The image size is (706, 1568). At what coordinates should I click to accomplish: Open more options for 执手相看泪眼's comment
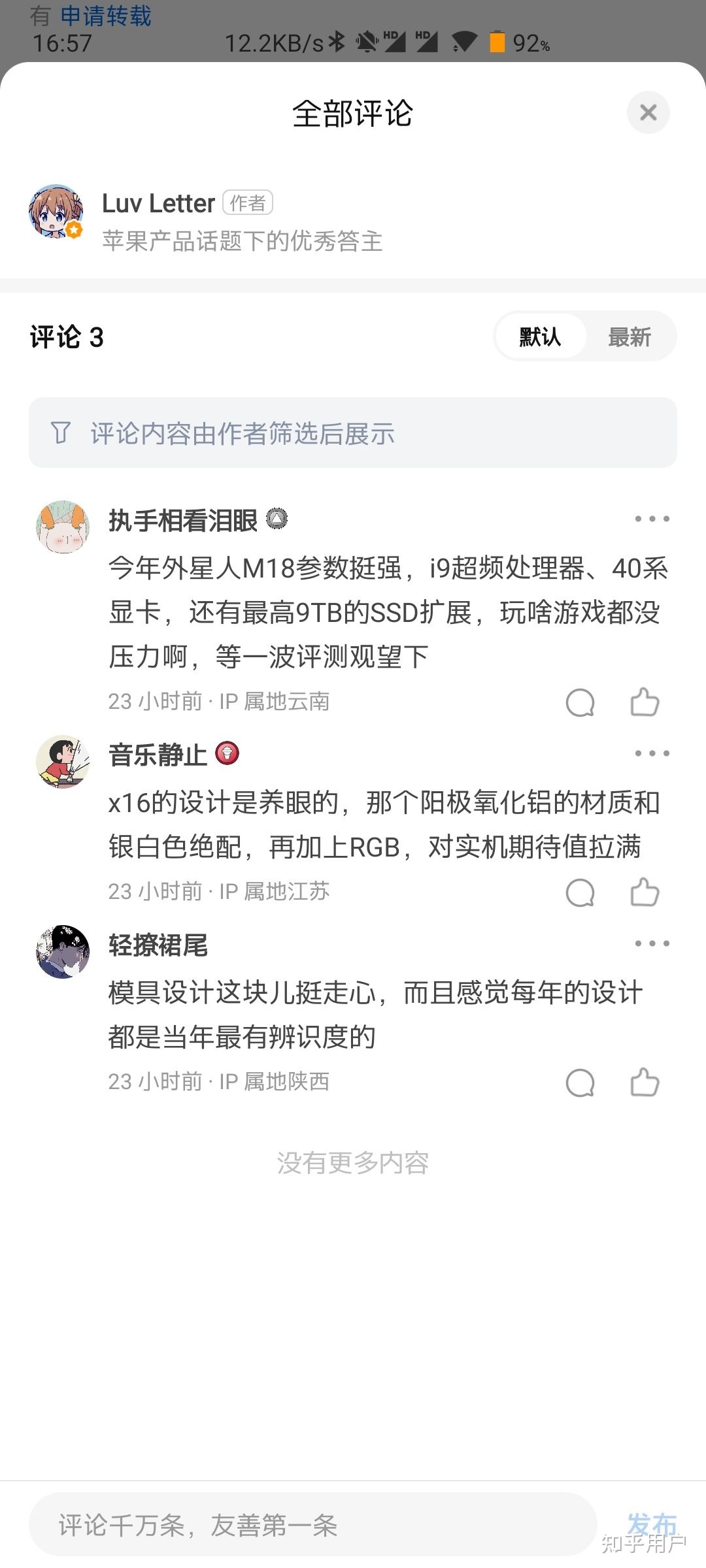pos(652,519)
